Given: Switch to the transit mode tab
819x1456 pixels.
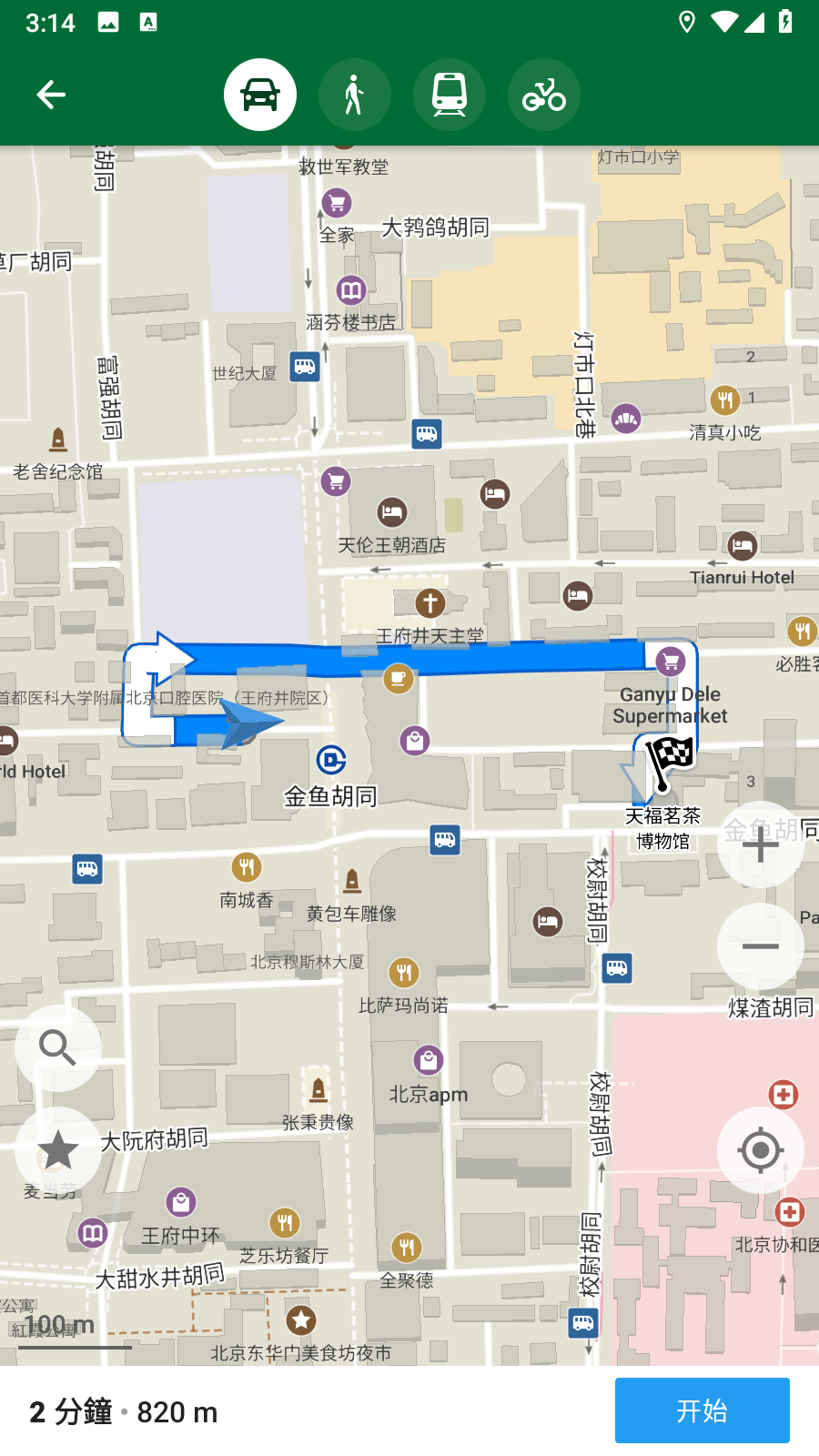Looking at the screenshot, I should coord(450,94).
